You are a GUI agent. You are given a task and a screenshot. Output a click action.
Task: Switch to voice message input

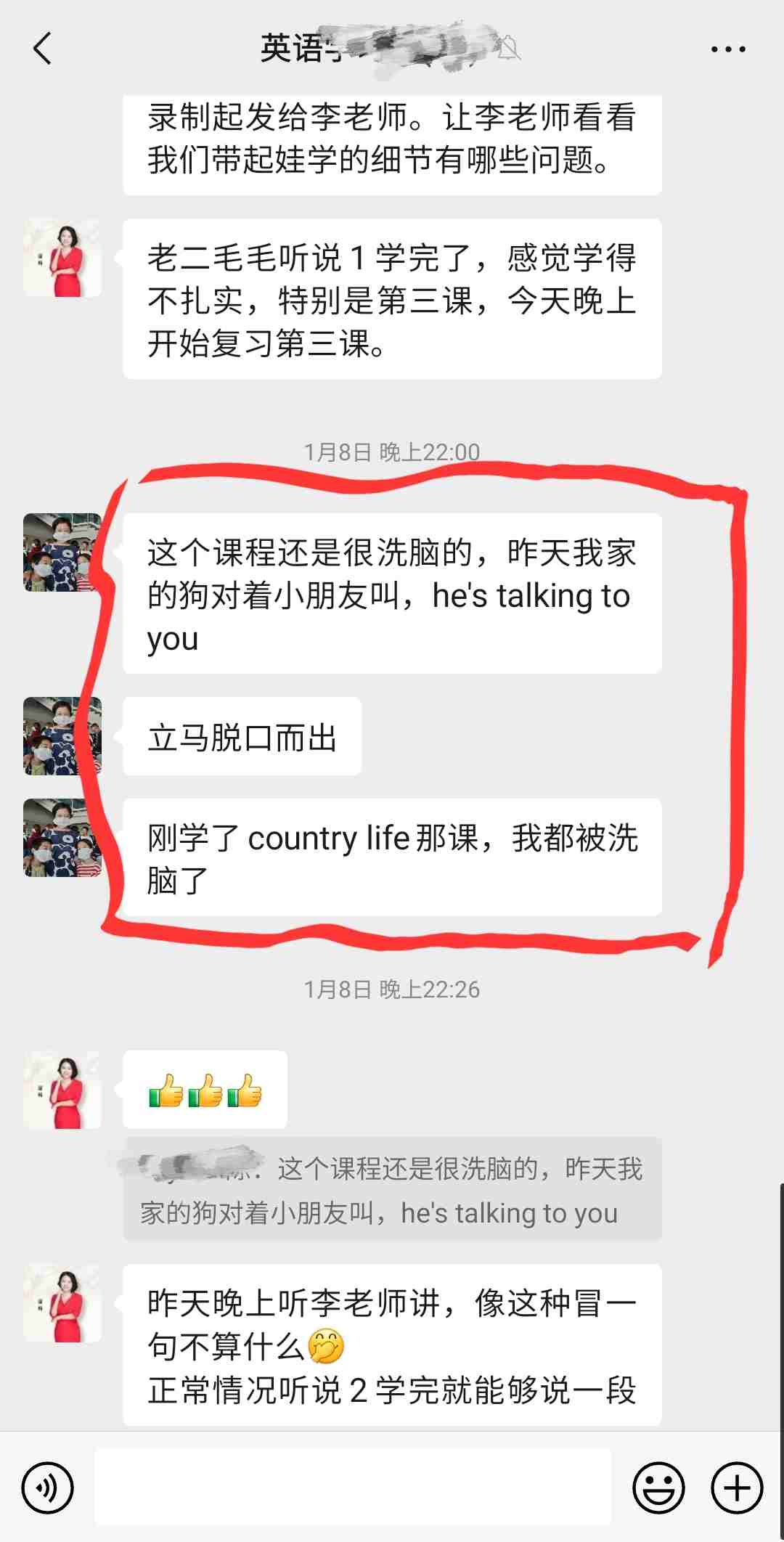(x=48, y=1488)
